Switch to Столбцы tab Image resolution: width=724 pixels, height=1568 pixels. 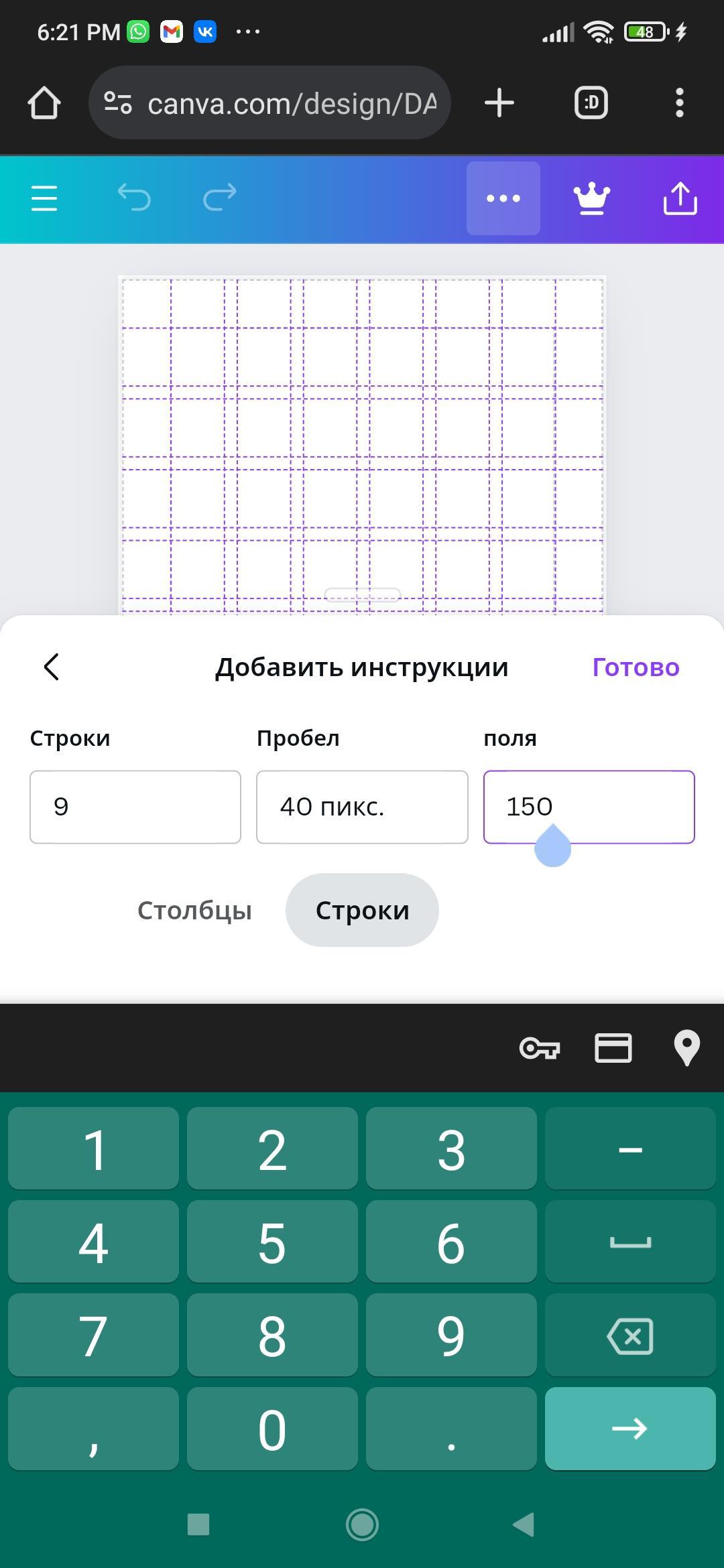click(194, 910)
